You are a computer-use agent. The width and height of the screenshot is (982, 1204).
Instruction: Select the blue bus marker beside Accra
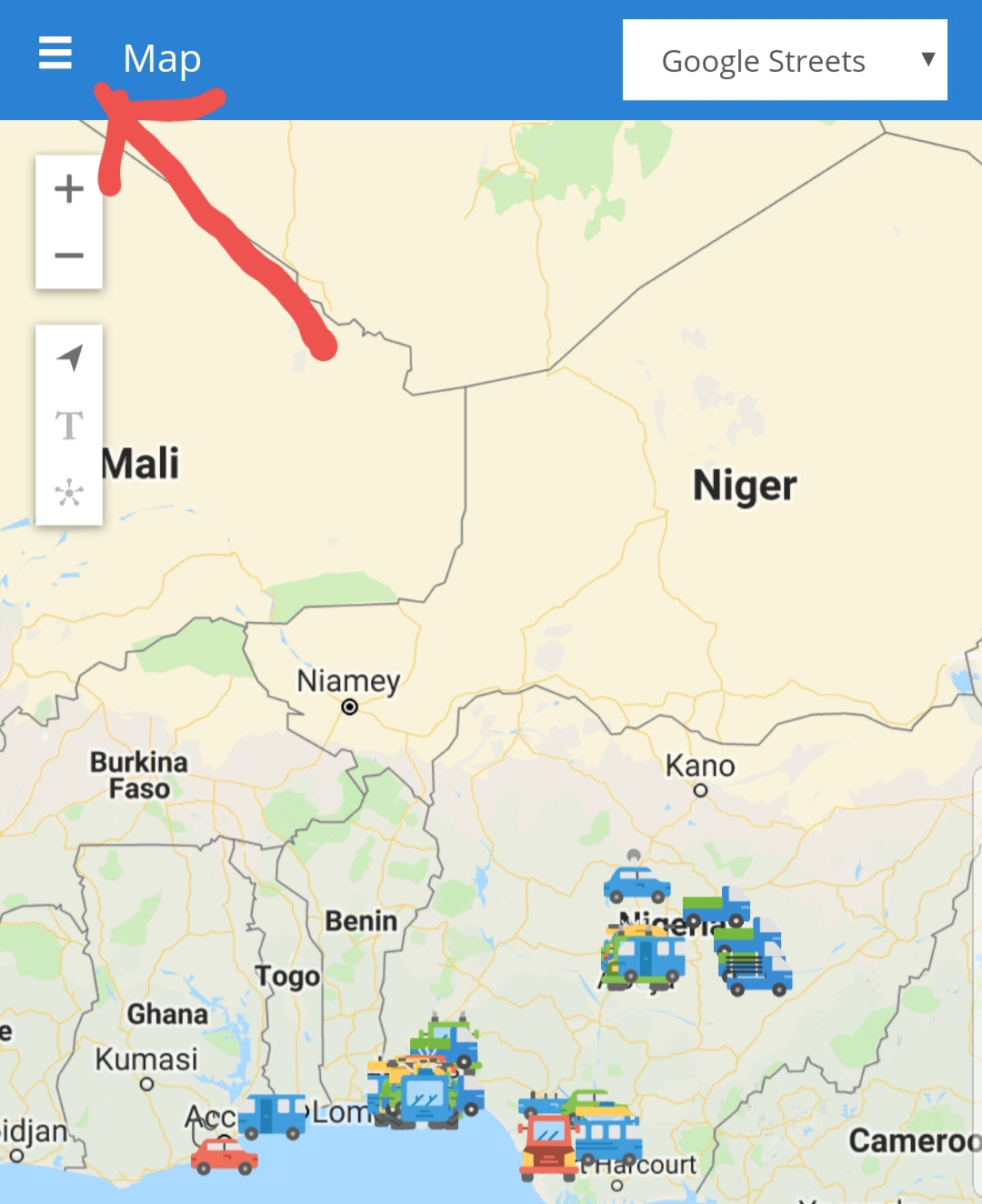(274, 1115)
